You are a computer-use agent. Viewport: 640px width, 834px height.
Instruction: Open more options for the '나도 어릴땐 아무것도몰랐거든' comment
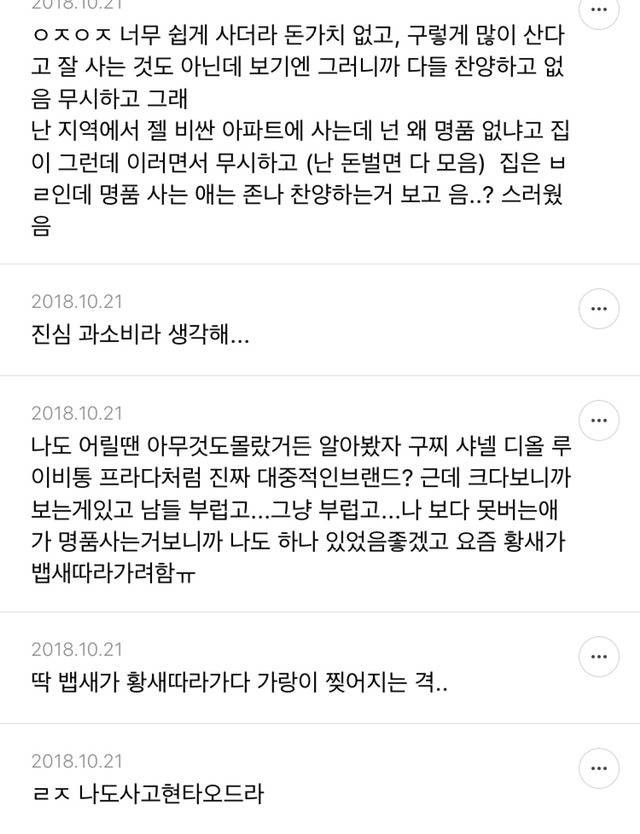click(599, 420)
